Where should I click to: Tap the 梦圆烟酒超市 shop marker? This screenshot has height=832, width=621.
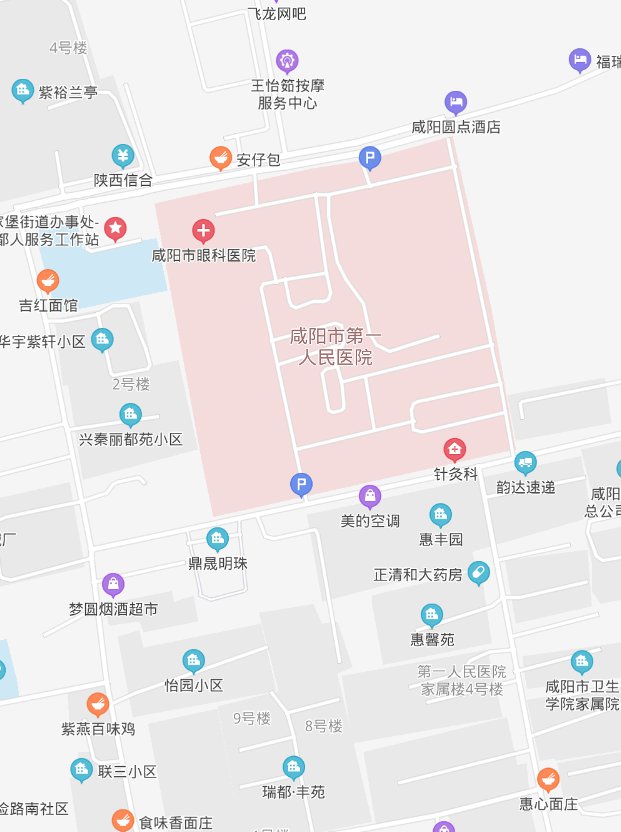[x=113, y=585]
